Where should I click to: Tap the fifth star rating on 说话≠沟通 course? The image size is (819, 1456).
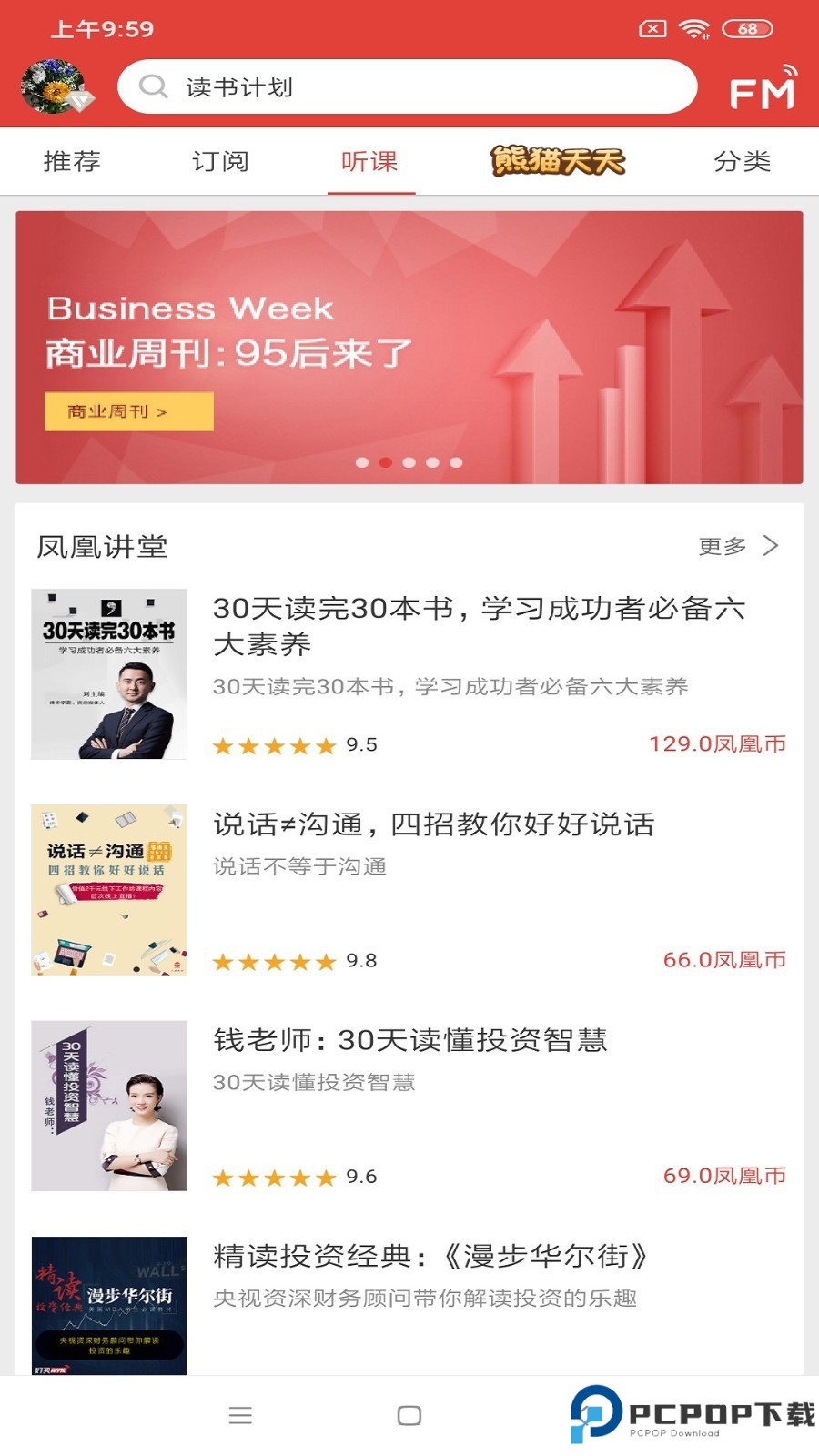[x=324, y=960]
